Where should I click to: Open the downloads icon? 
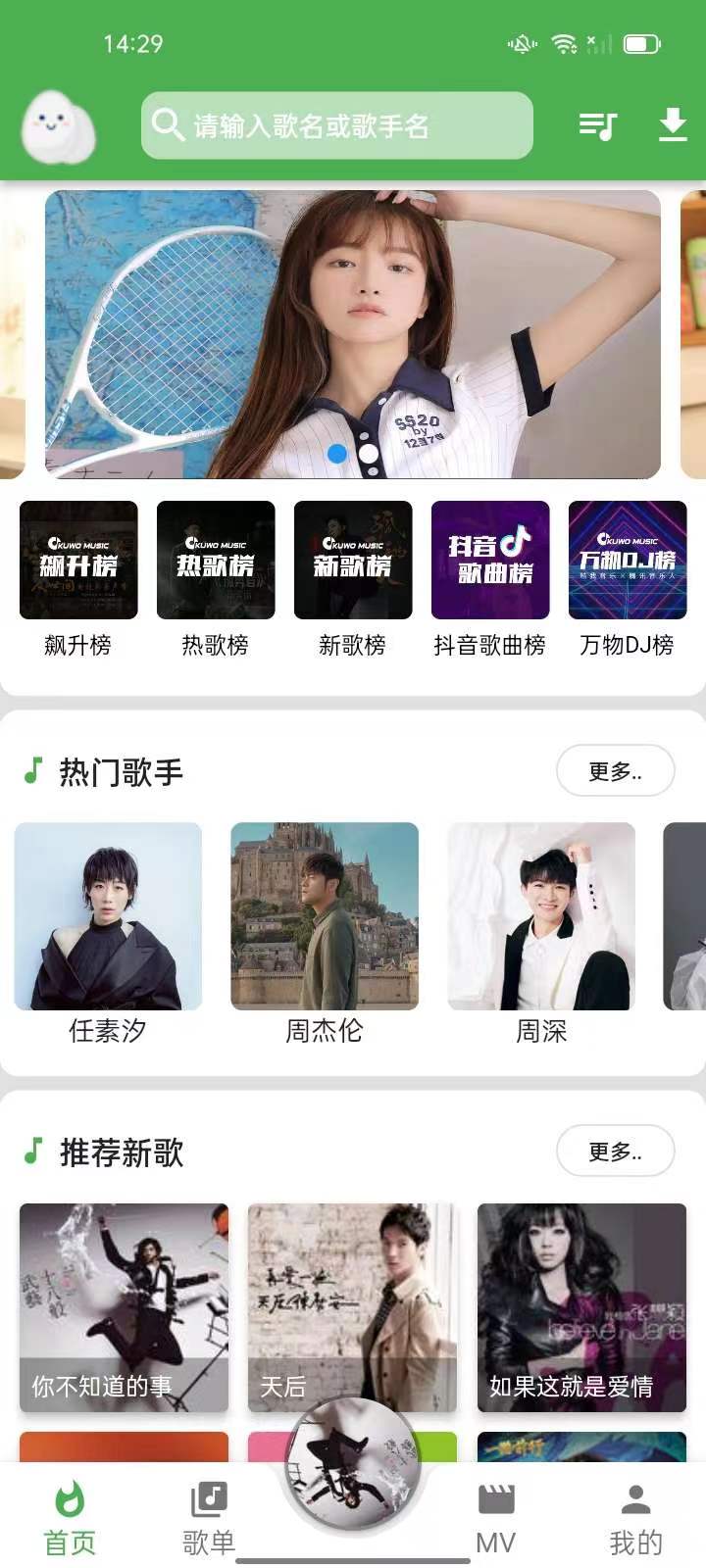pyautogui.click(x=672, y=125)
